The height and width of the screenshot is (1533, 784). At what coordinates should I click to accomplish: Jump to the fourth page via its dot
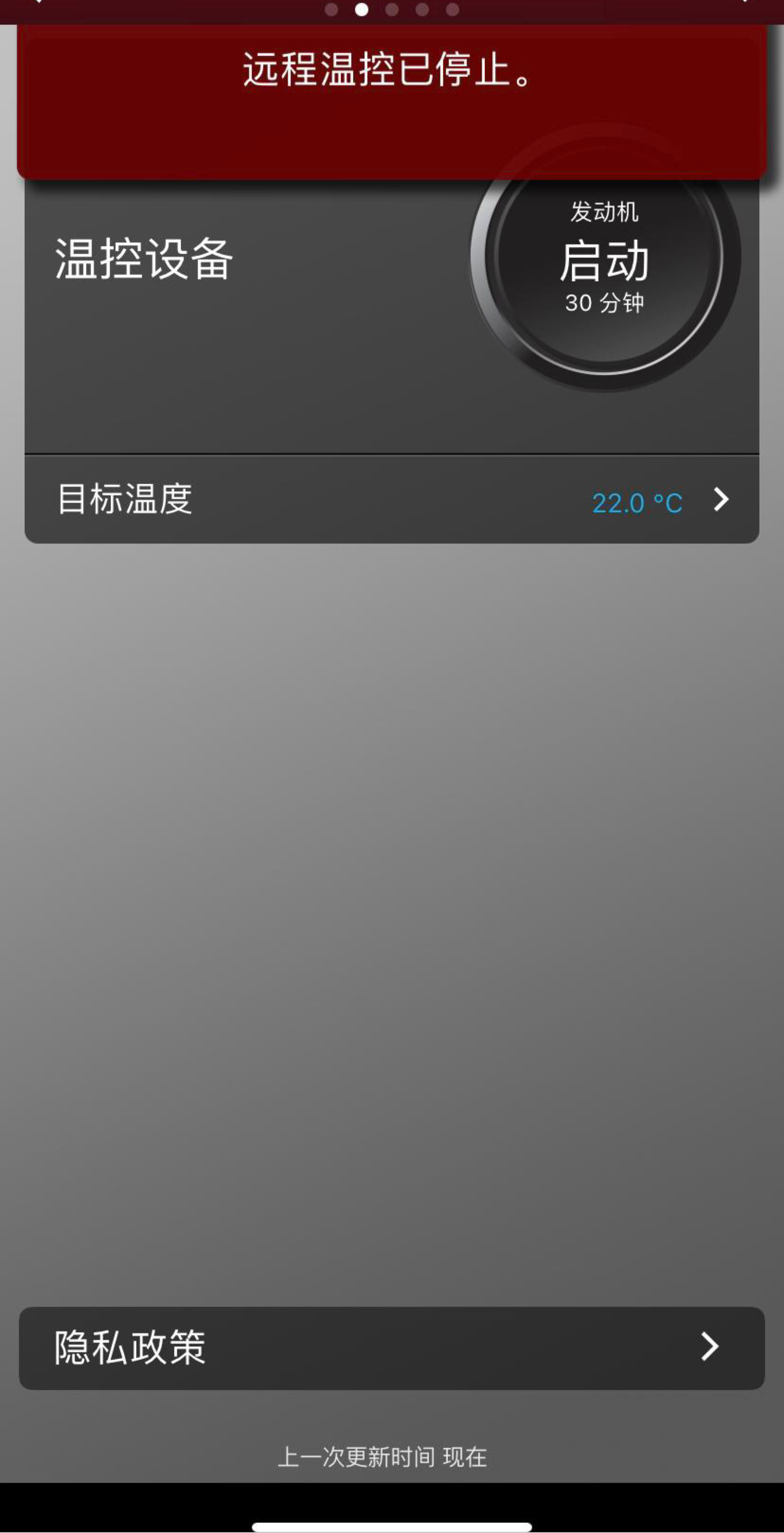coord(423,9)
